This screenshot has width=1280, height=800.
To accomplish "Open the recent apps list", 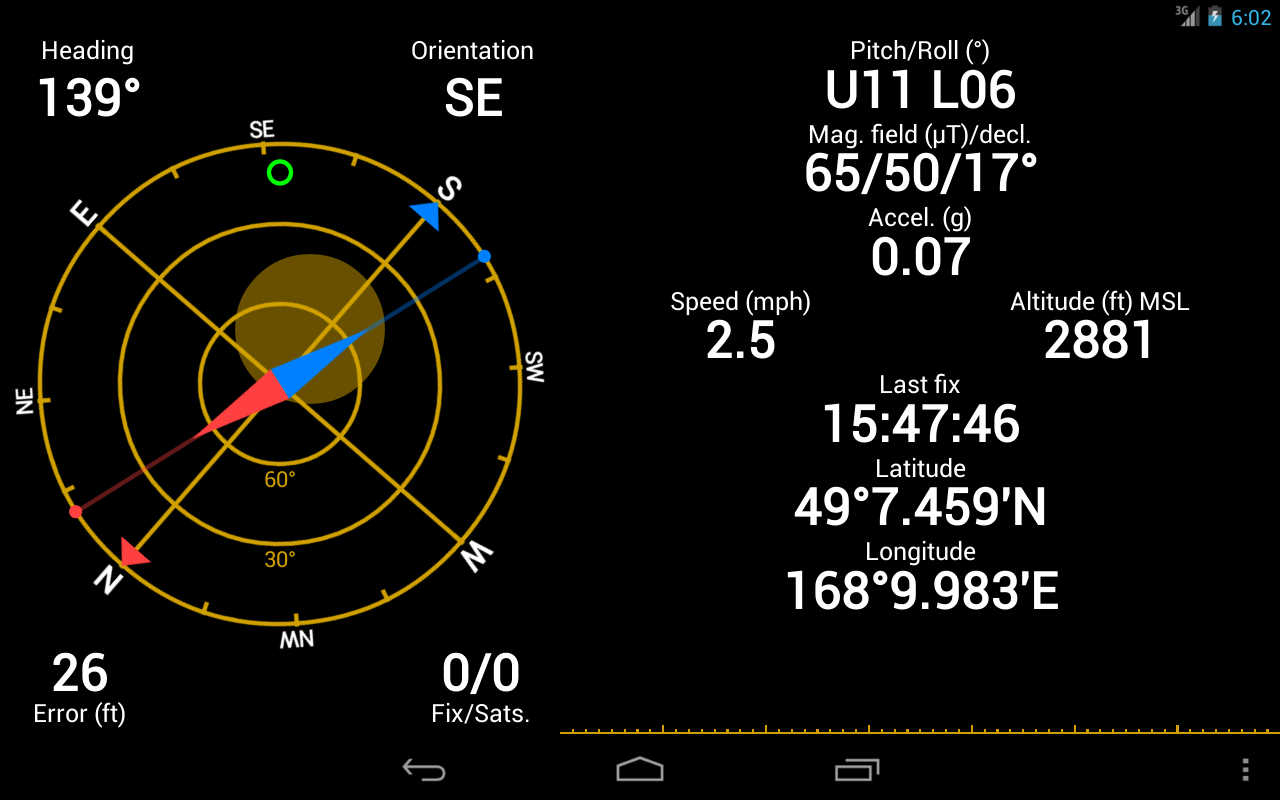I will click(856, 769).
